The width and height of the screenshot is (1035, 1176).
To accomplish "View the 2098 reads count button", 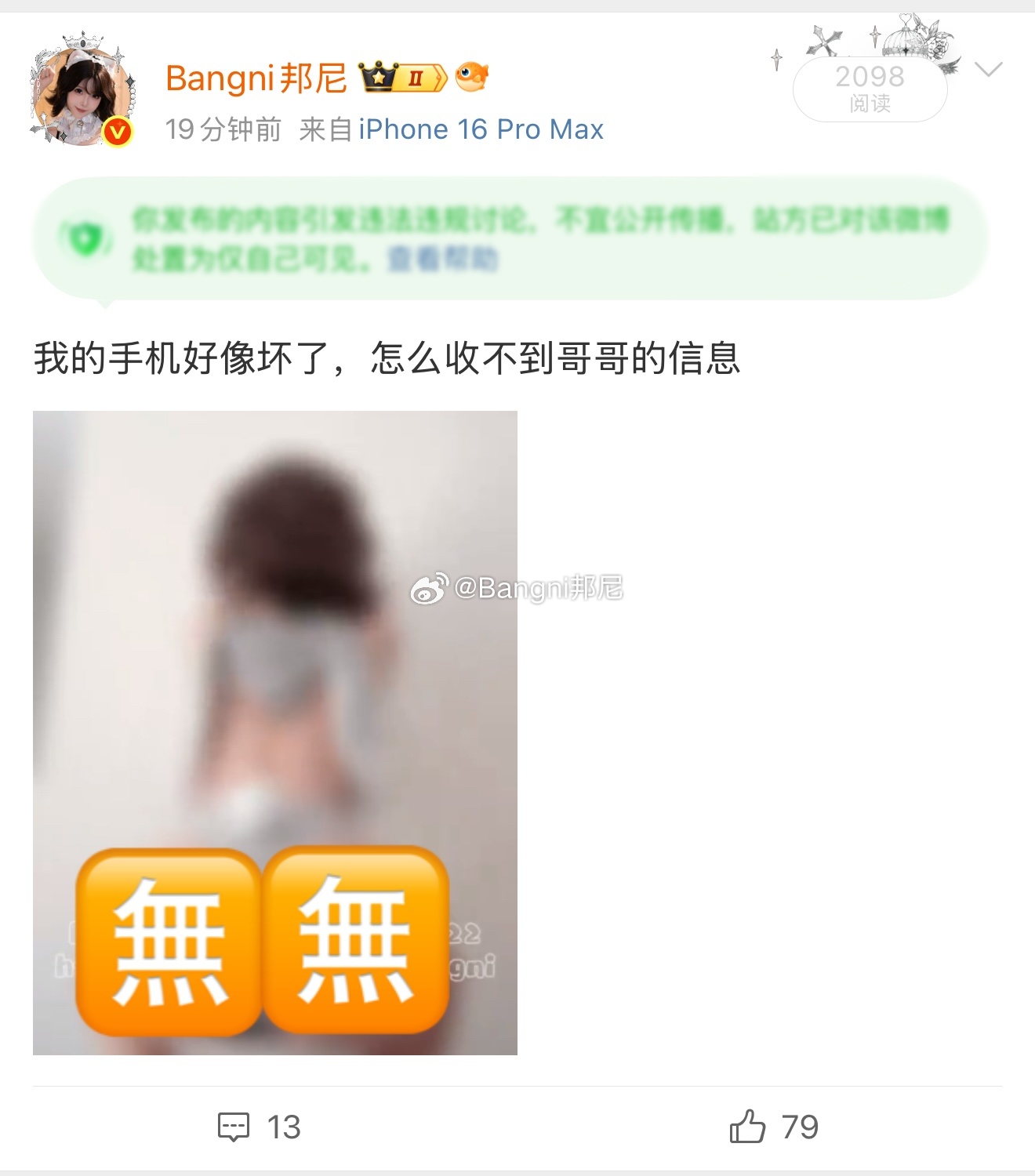I will coord(870,88).
